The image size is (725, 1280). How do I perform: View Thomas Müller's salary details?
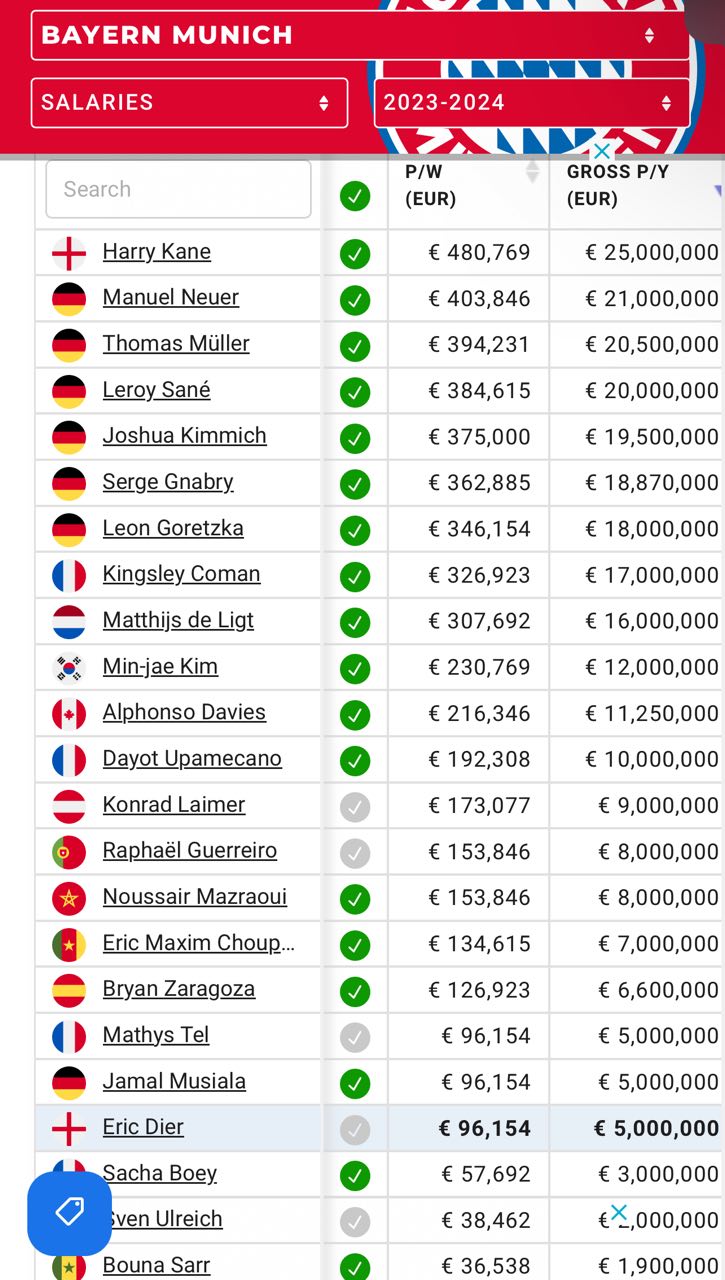[176, 344]
